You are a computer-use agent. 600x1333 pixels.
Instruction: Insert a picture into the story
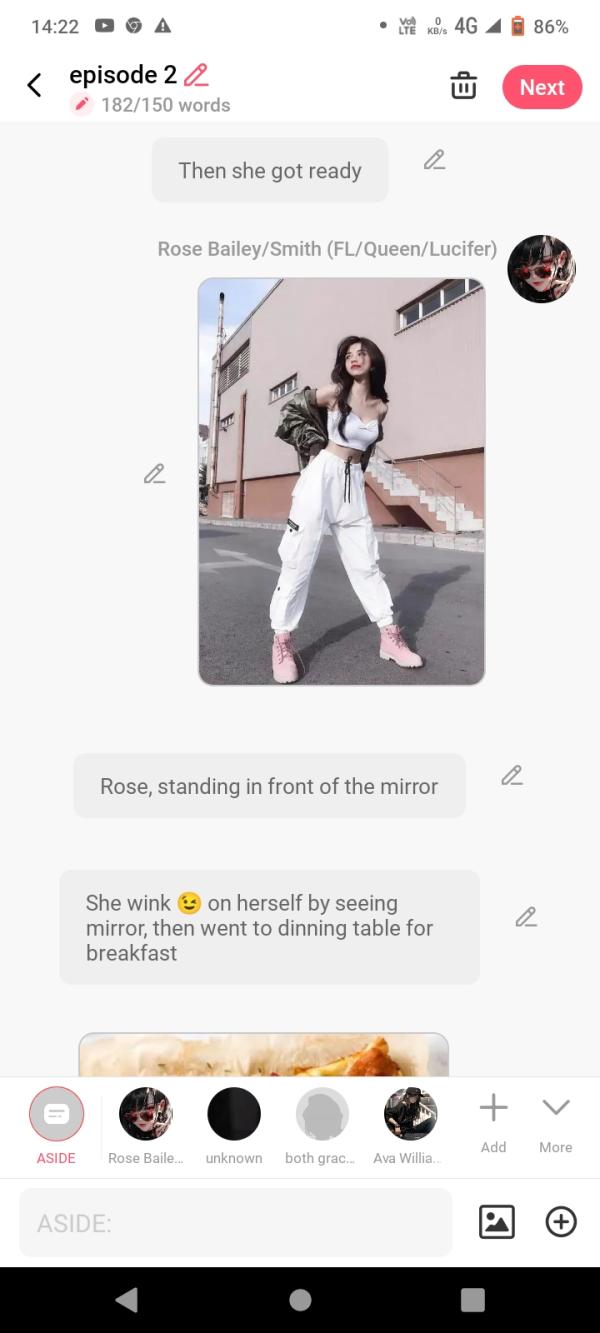497,1222
